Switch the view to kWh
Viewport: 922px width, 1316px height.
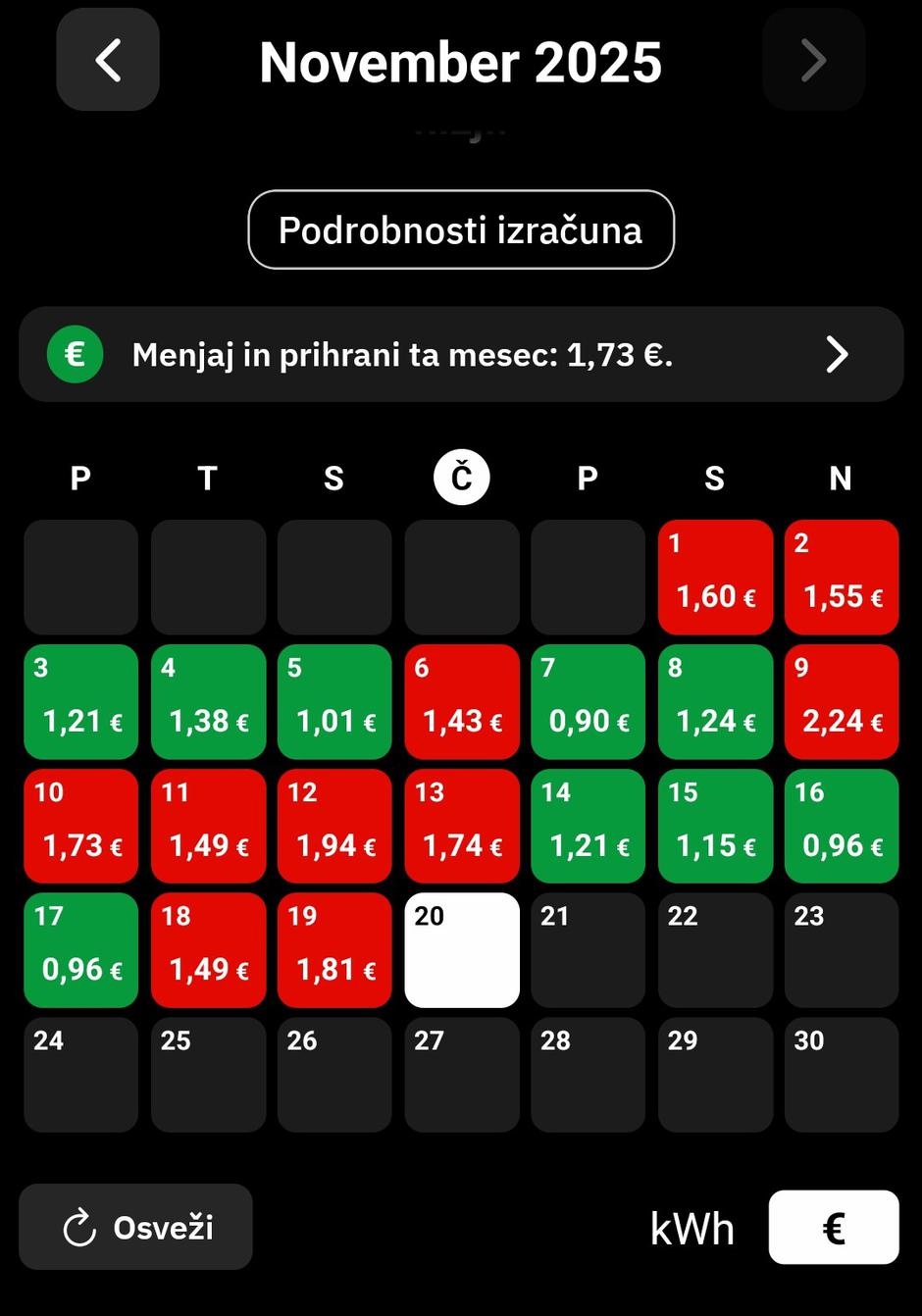pos(692,1228)
